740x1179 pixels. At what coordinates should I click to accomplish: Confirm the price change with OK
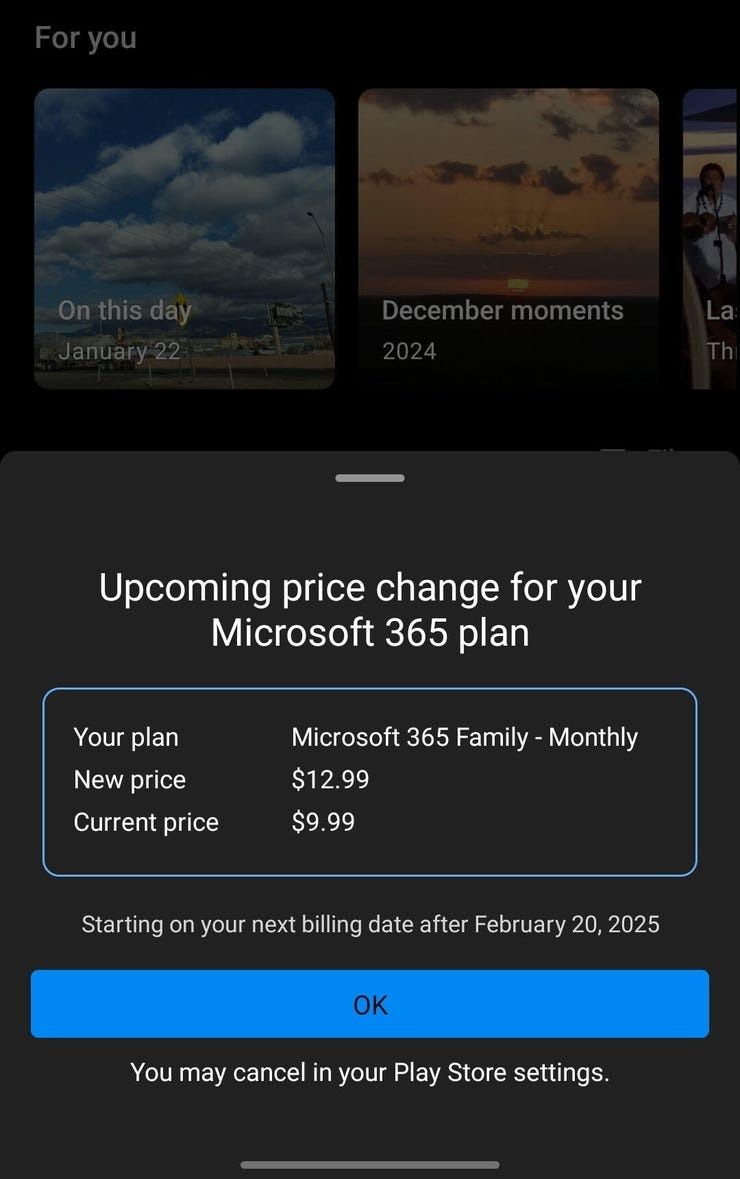[369, 1004]
